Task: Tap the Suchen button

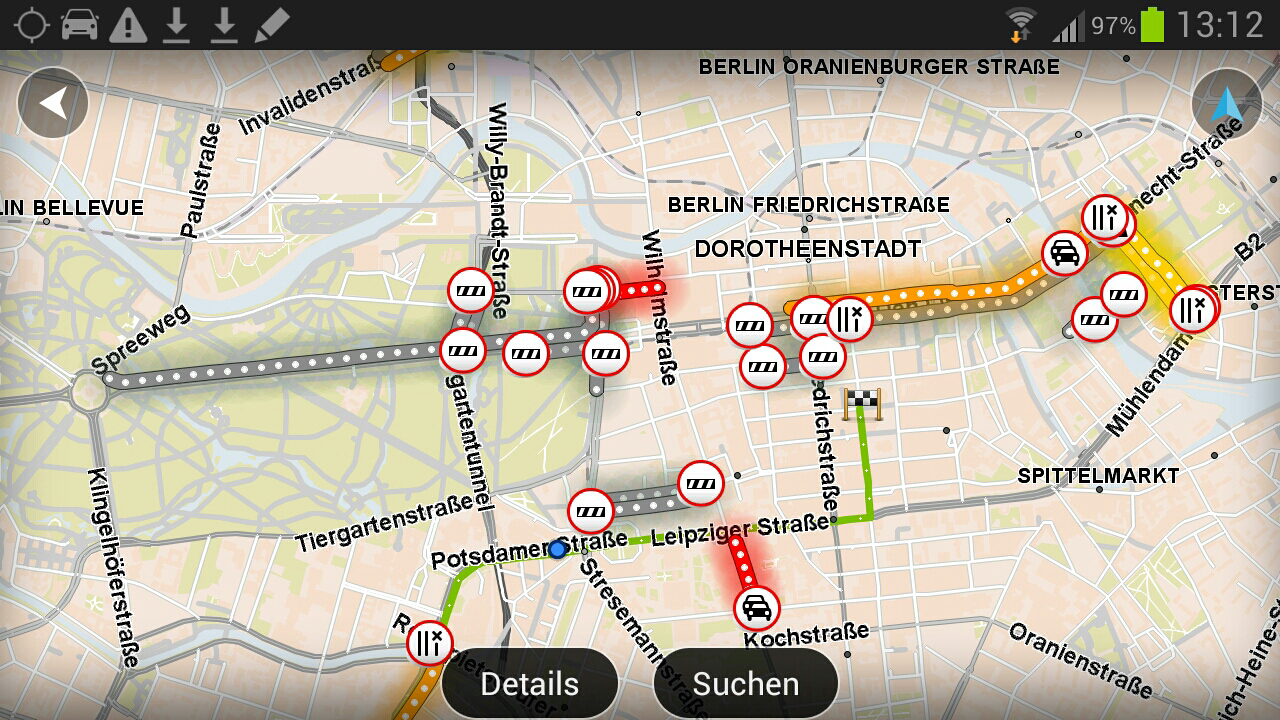Action: coord(745,684)
